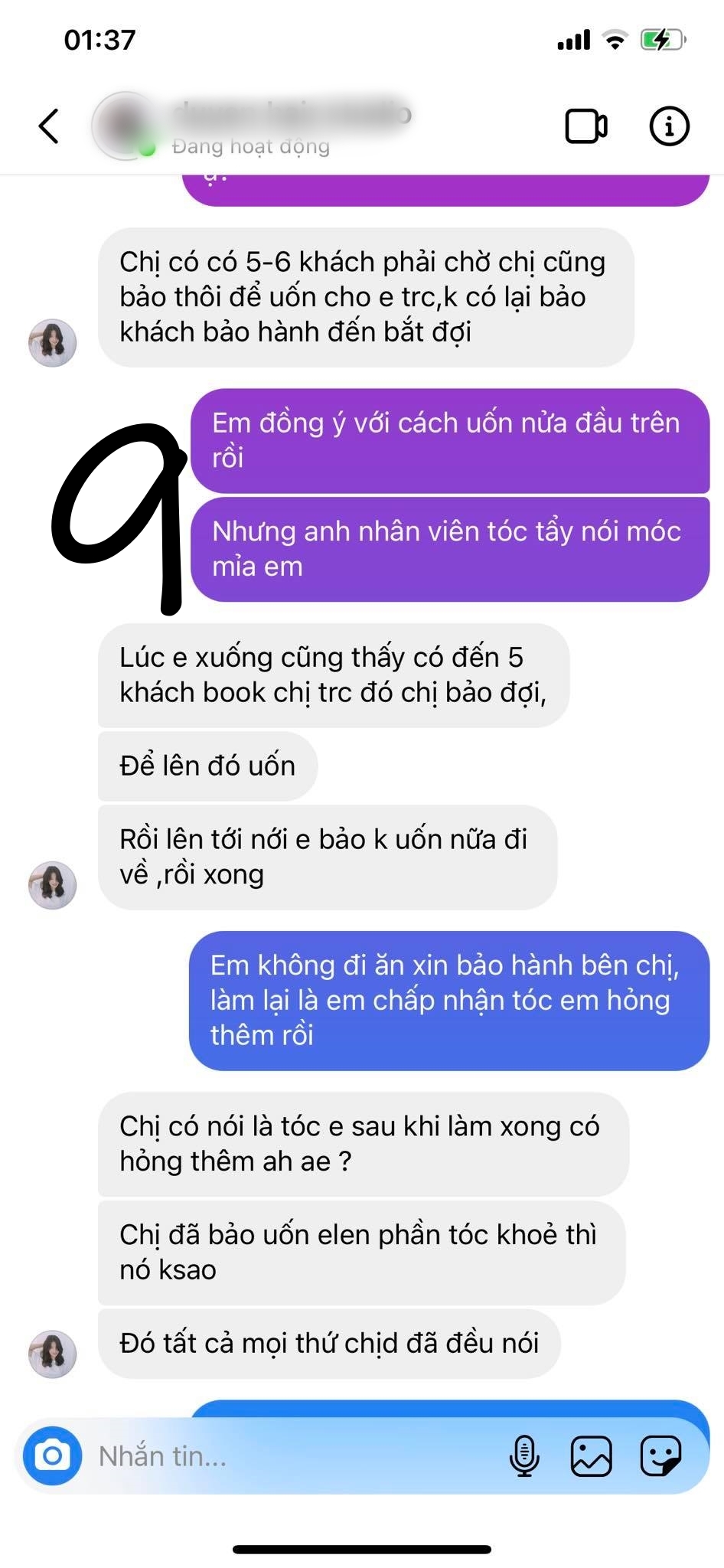724x1568 pixels.
Task: Go back to the chat list
Action: (x=49, y=126)
